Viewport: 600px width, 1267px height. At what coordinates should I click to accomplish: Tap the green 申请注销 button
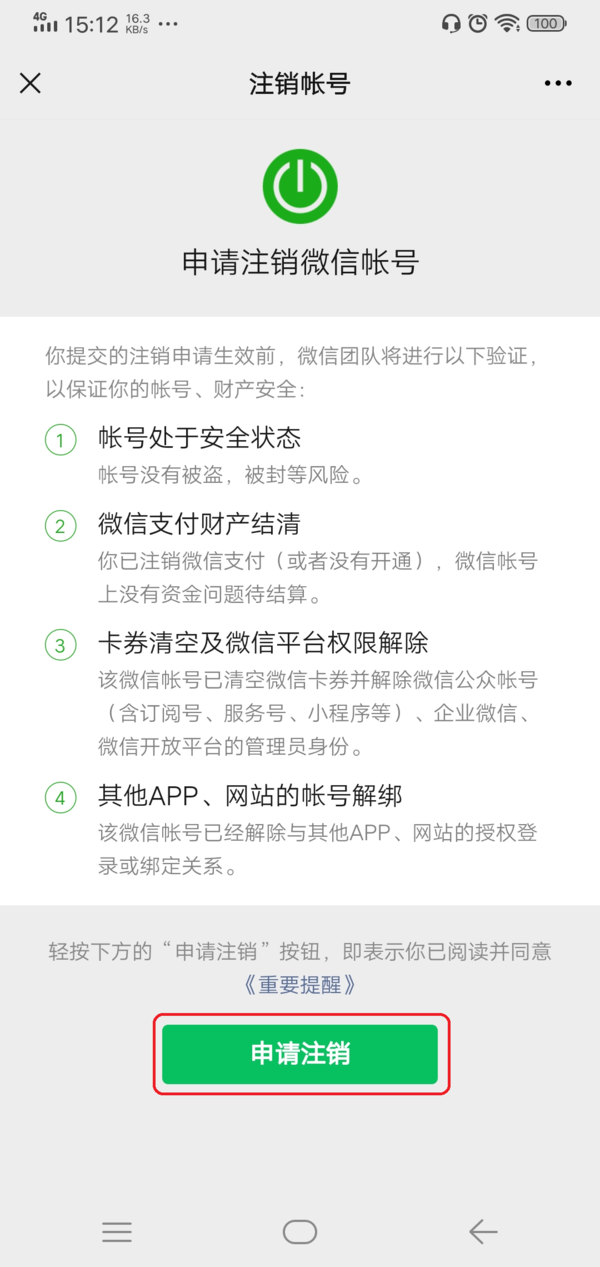point(300,1054)
